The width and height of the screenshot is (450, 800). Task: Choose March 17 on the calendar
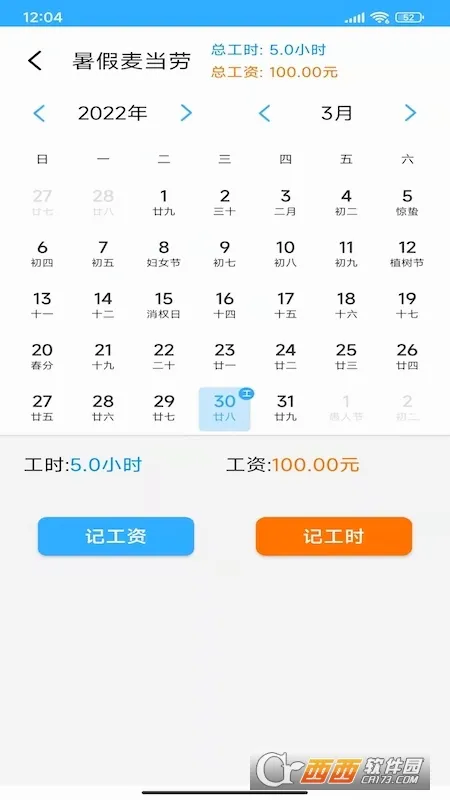click(x=286, y=305)
